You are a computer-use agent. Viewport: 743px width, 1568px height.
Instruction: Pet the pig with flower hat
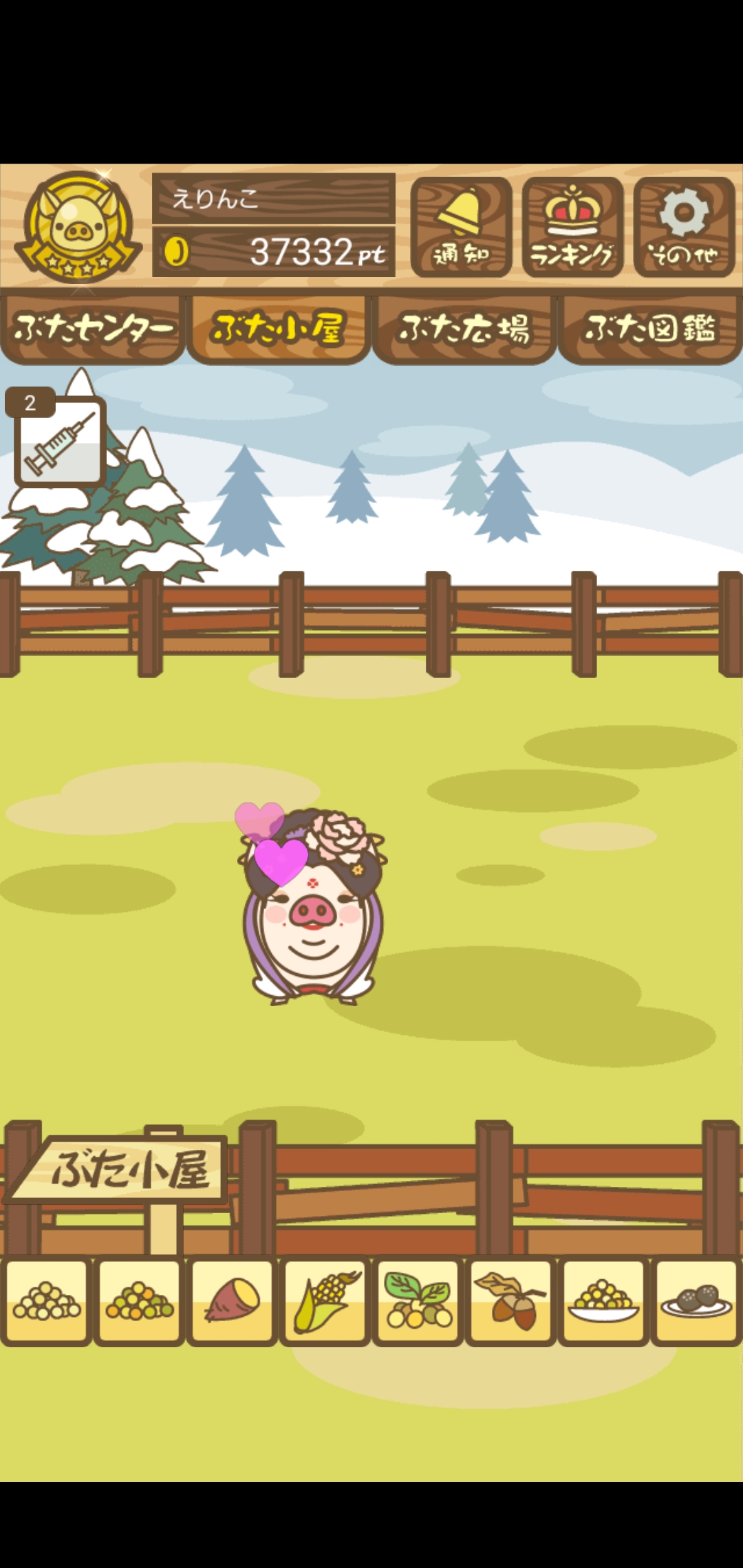[313, 906]
